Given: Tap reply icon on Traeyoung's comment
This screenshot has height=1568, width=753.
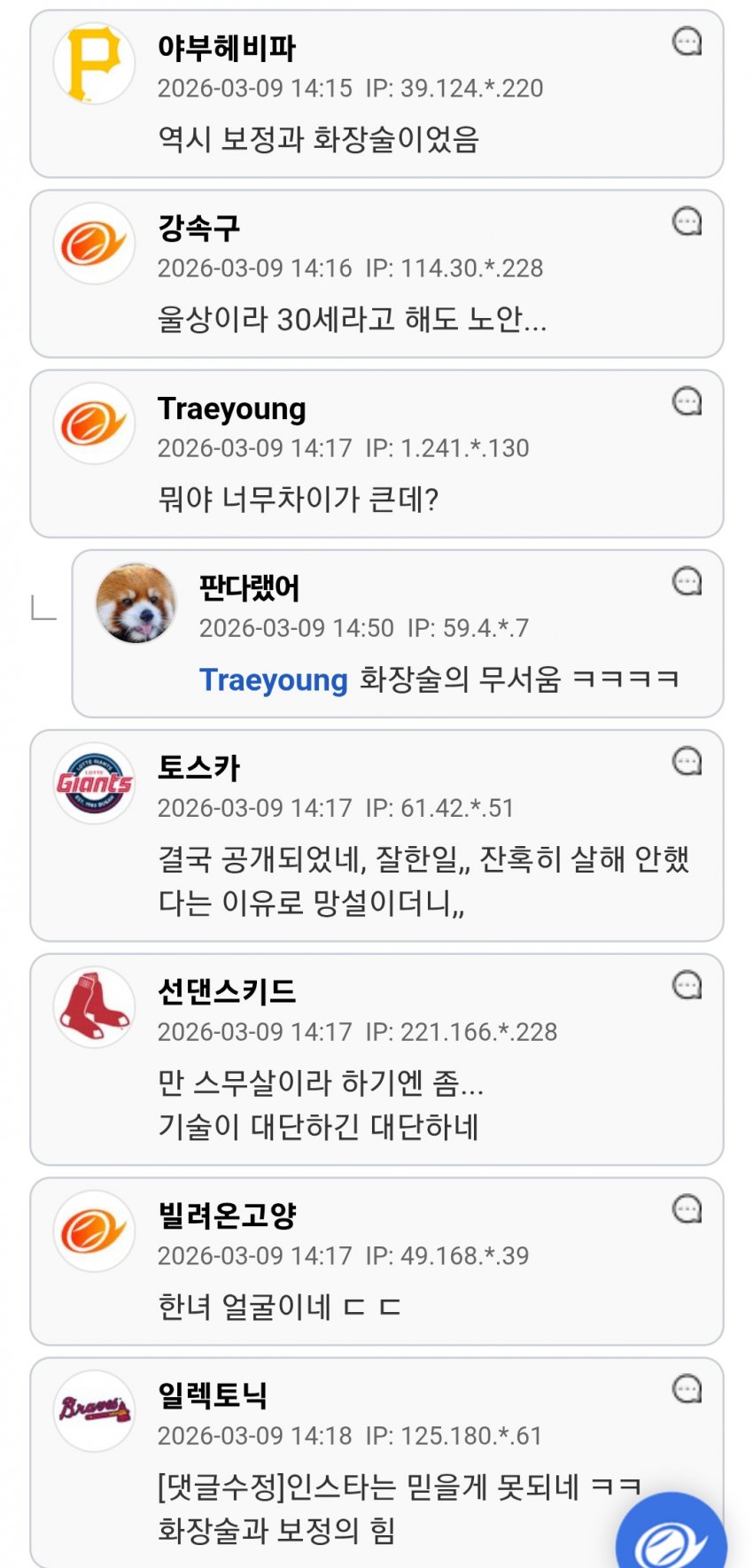Looking at the screenshot, I should point(687,401).
